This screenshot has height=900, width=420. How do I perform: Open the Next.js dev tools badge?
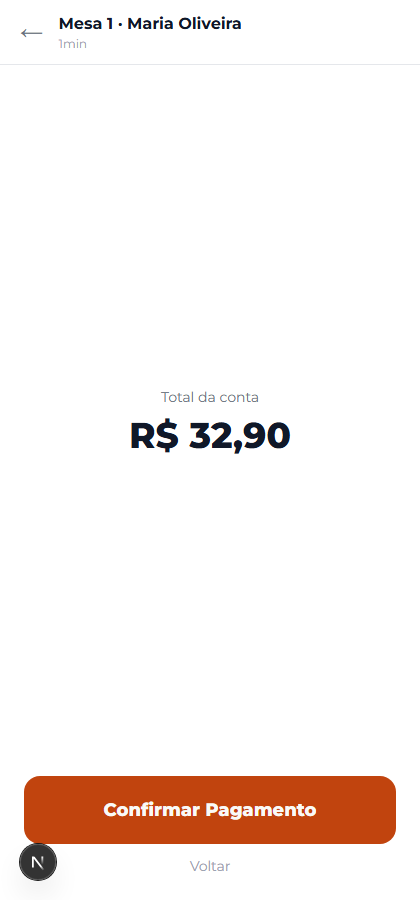[x=38, y=862]
